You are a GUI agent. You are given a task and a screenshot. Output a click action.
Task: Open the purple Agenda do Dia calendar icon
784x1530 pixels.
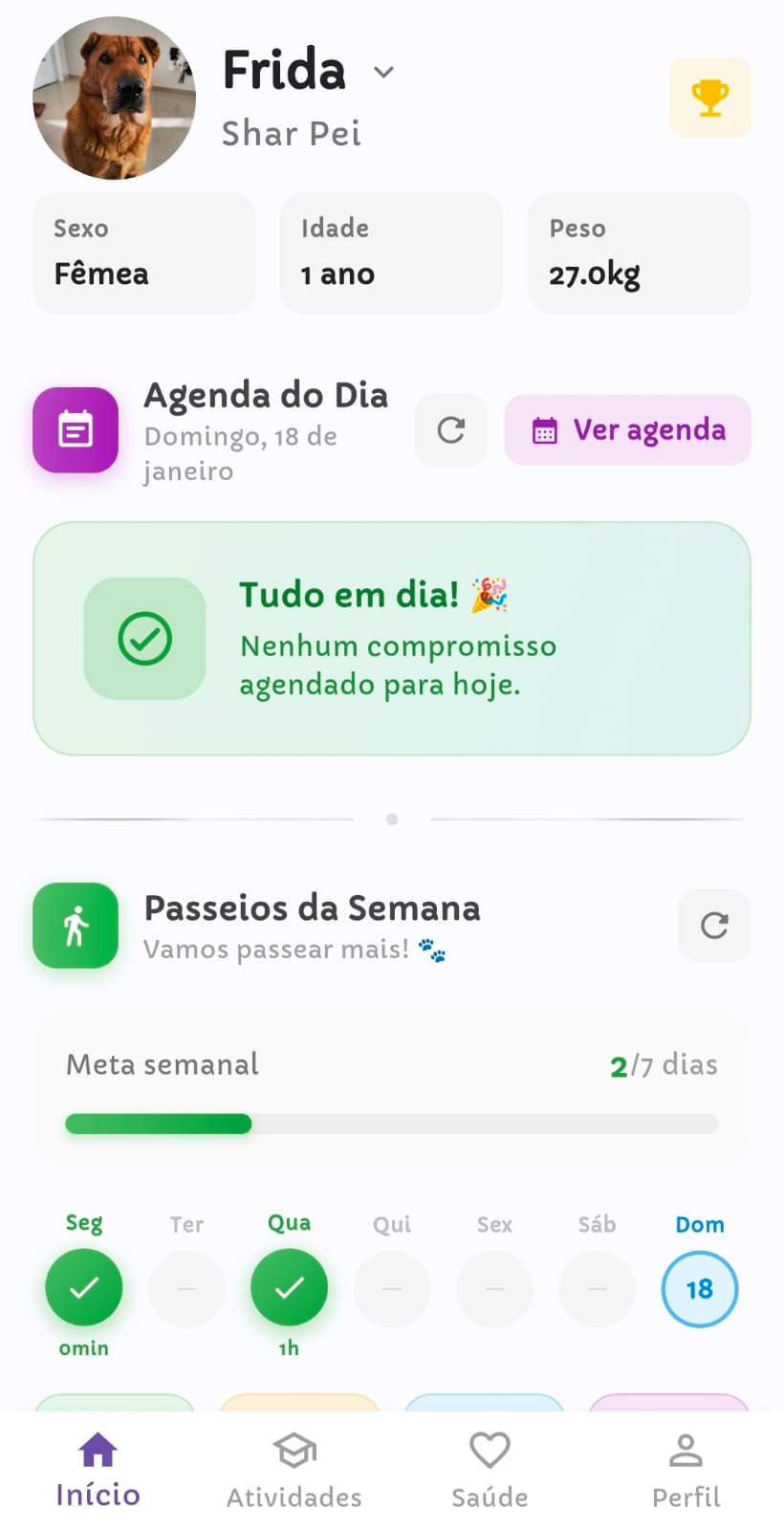coord(76,430)
